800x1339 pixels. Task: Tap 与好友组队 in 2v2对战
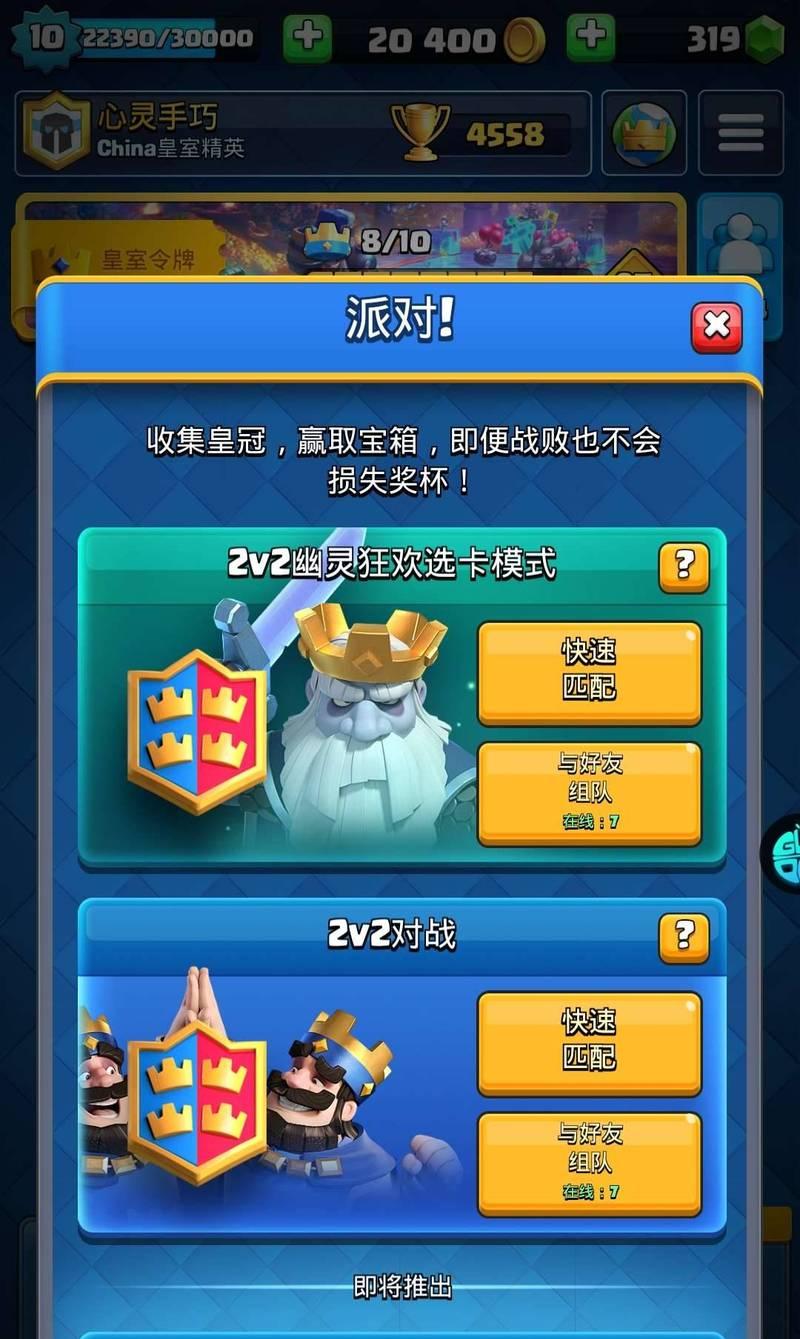pyautogui.click(x=589, y=1162)
